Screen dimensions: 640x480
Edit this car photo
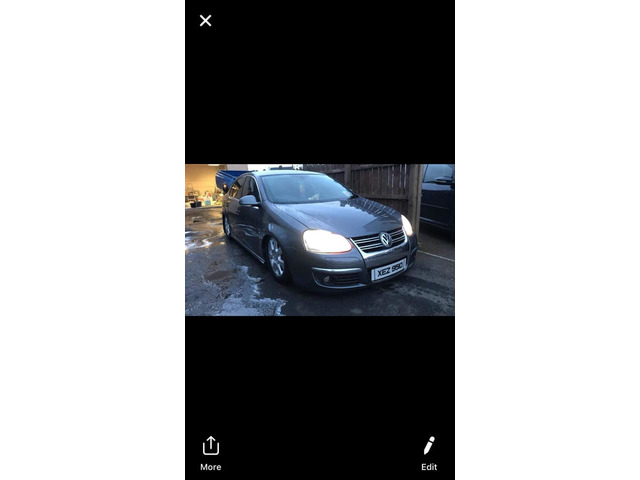[x=429, y=451]
